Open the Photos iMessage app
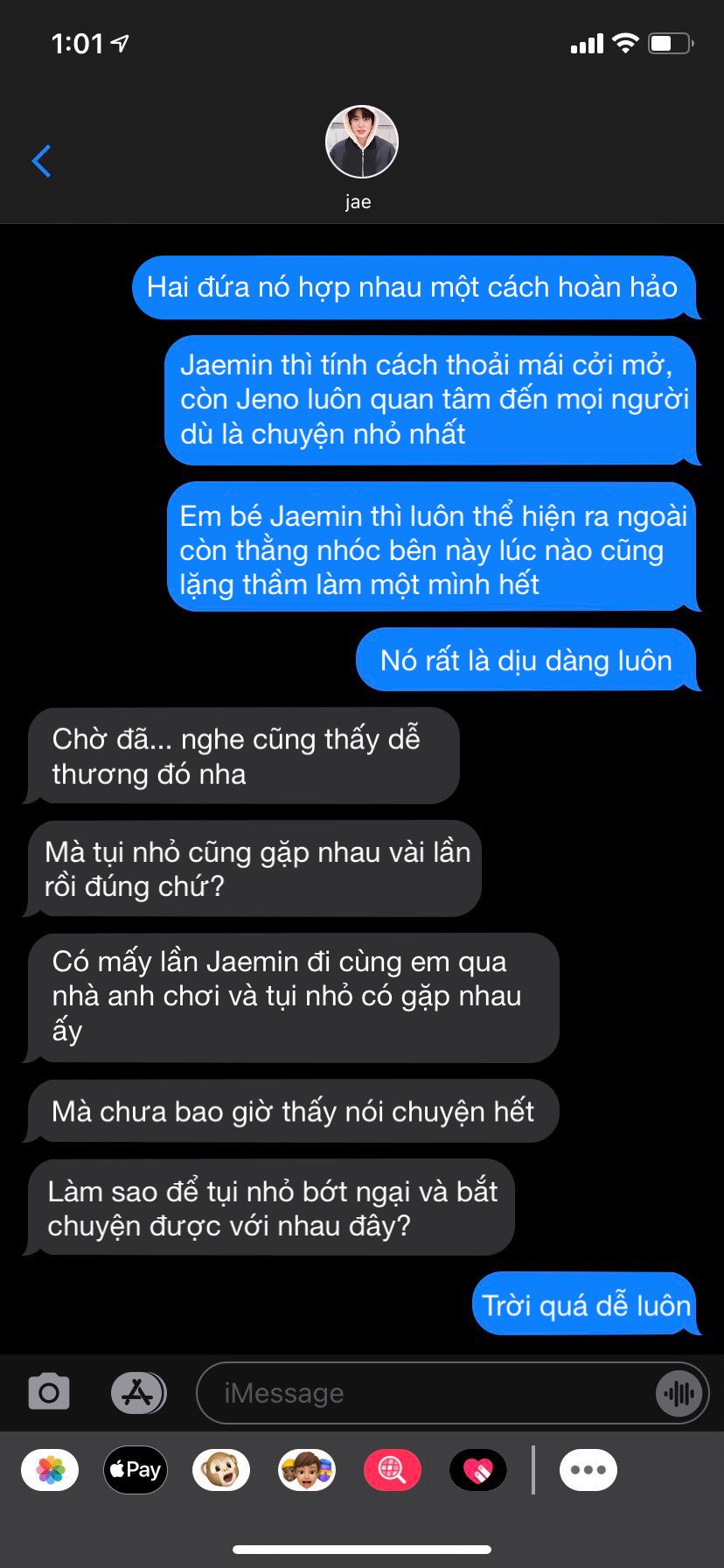 50,1470
